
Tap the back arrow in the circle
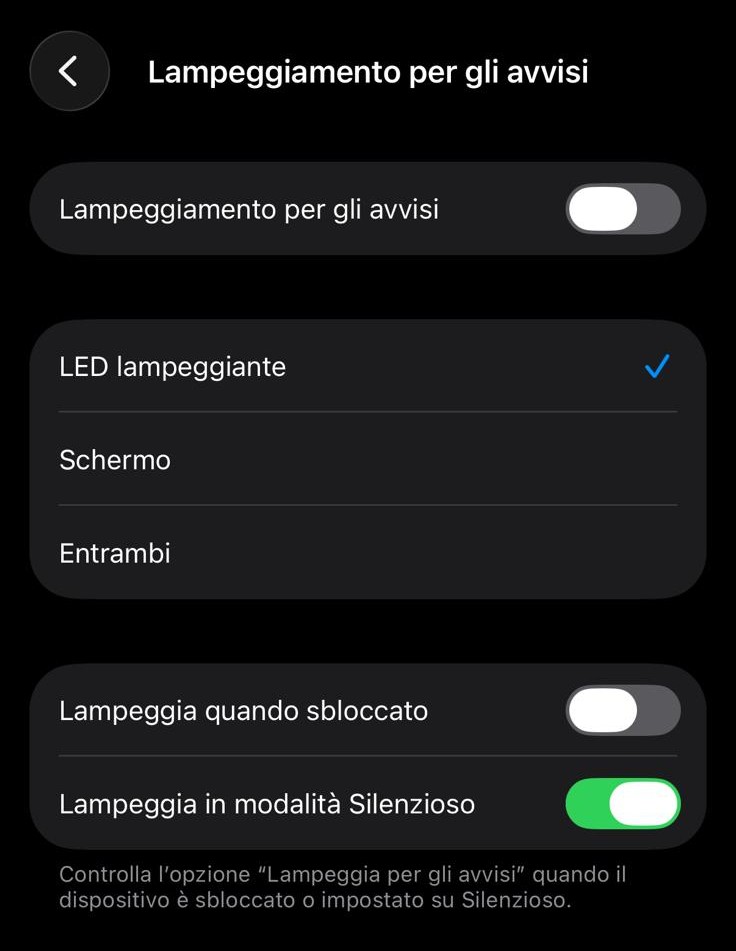[x=69, y=71]
